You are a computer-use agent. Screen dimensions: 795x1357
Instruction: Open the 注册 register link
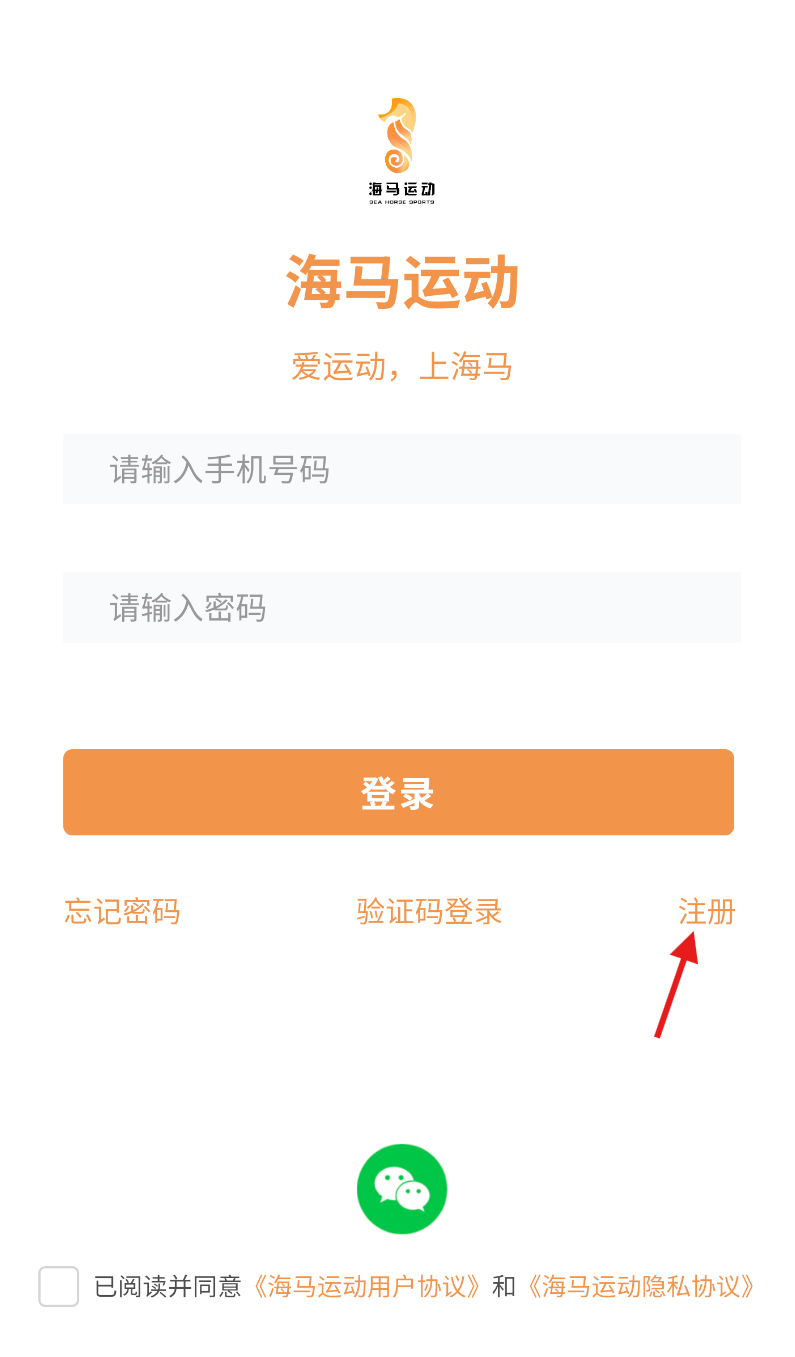[x=706, y=911]
